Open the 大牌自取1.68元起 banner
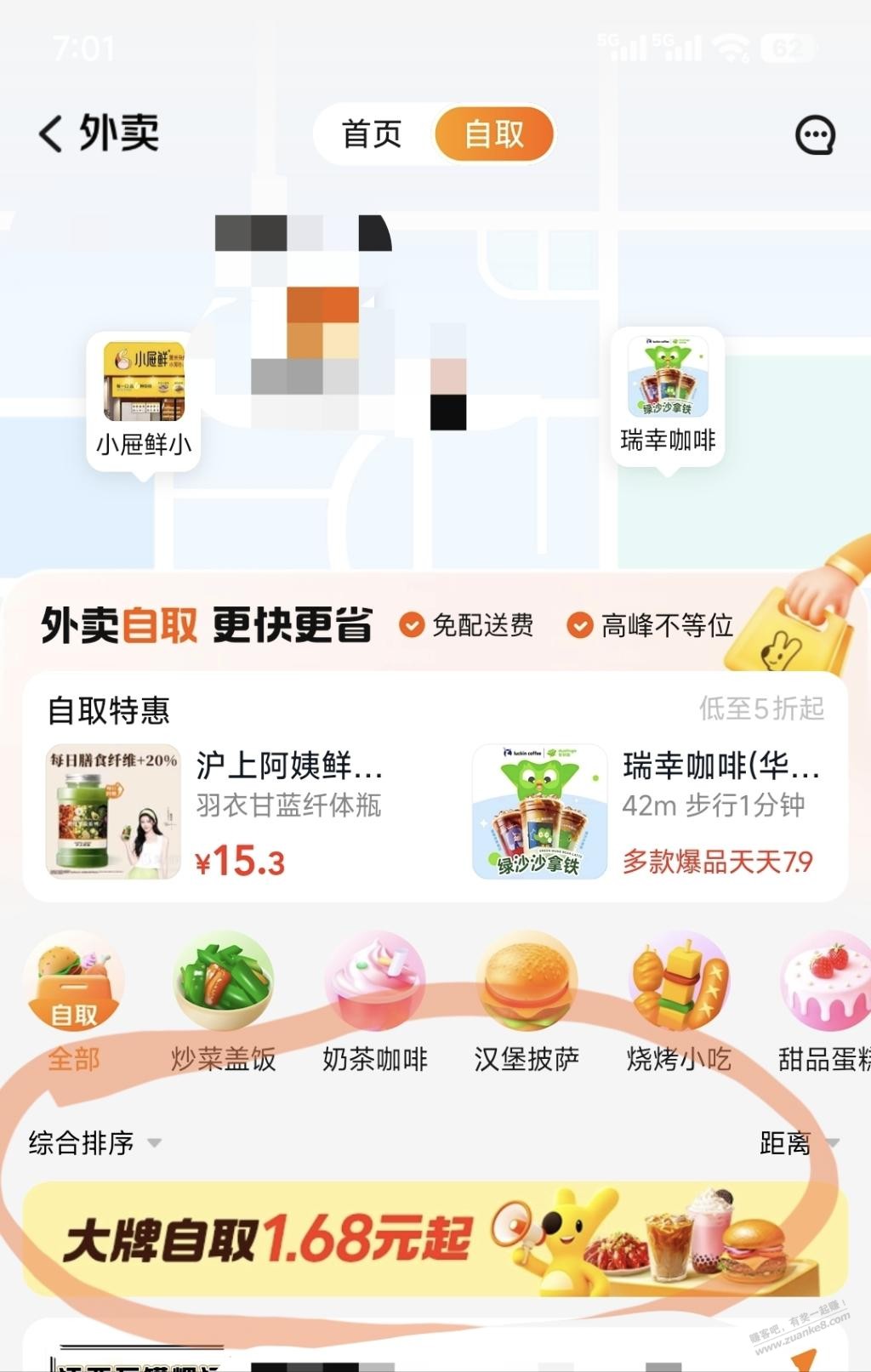 [435, 1239]
